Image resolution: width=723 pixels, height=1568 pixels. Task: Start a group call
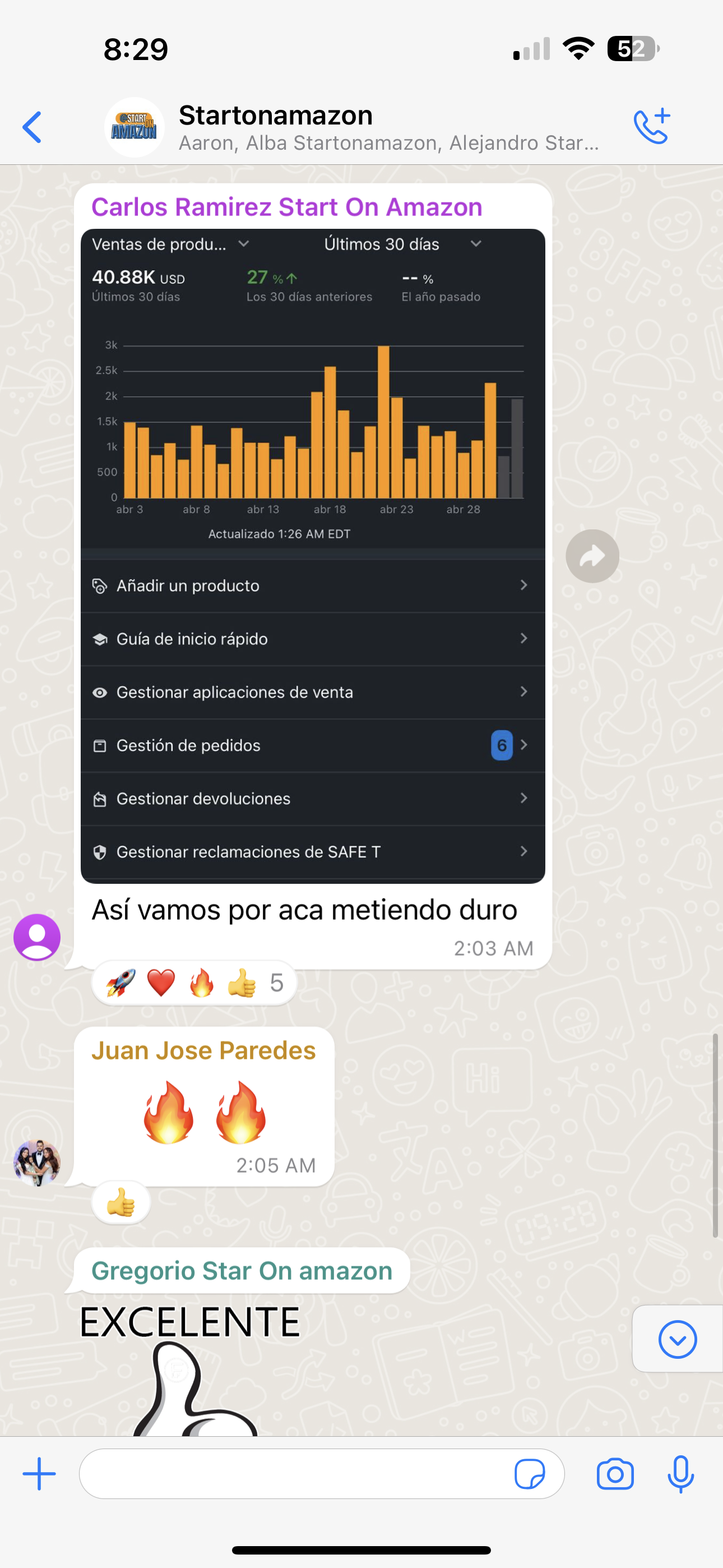point(652,127)
